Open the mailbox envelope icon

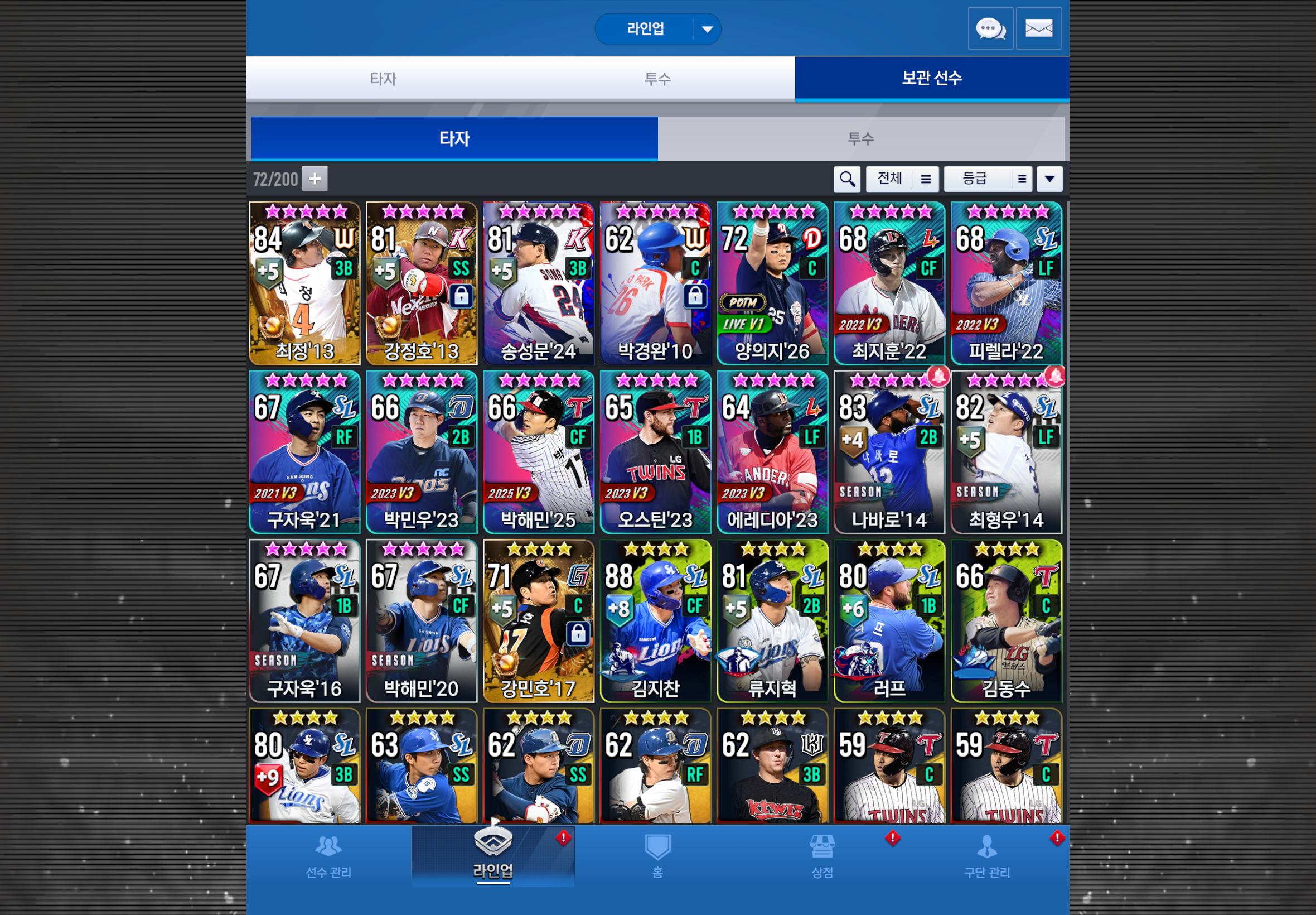1038,28
